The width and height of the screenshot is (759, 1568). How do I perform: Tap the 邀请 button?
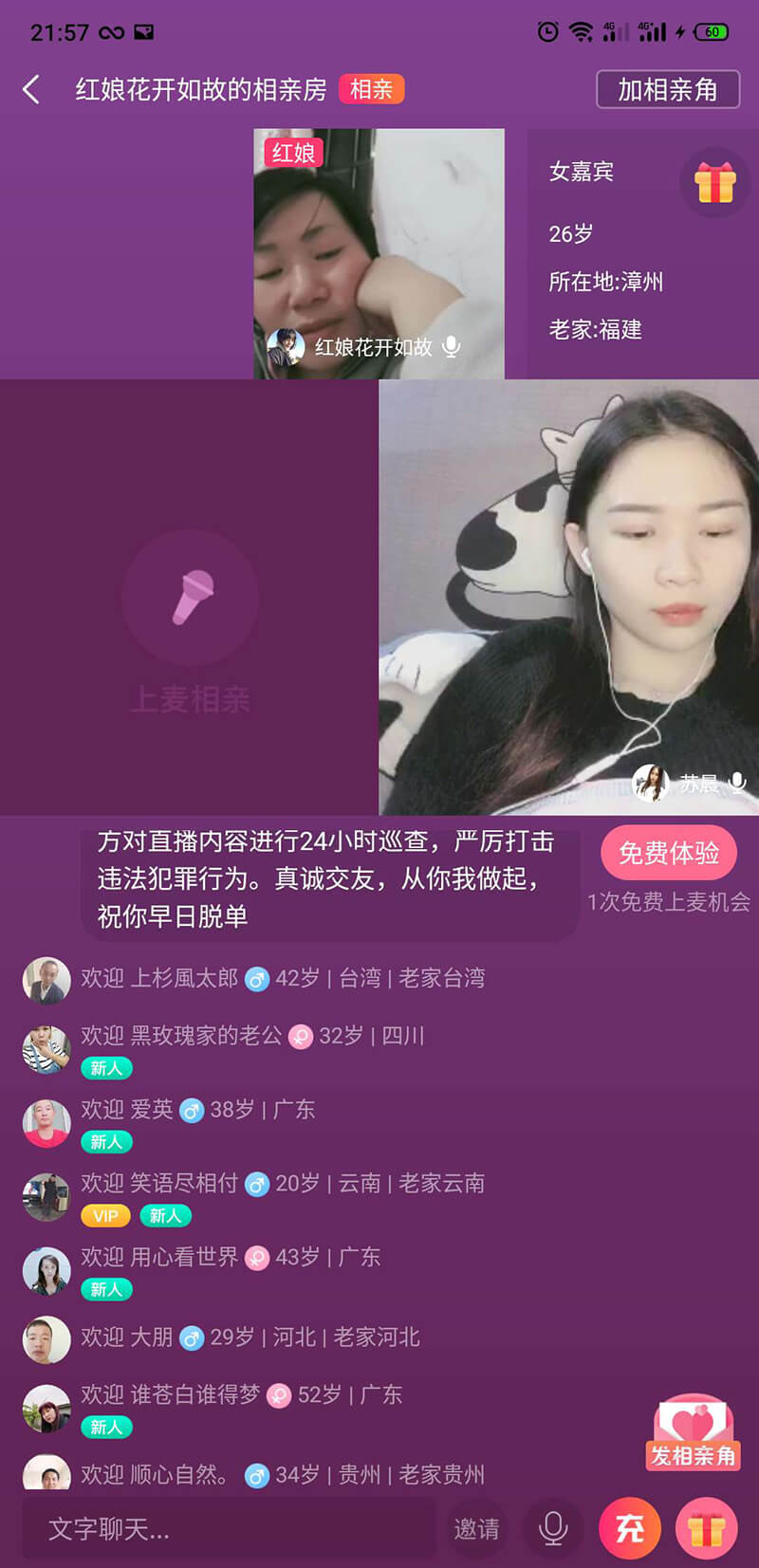(x=476, y=1529)
